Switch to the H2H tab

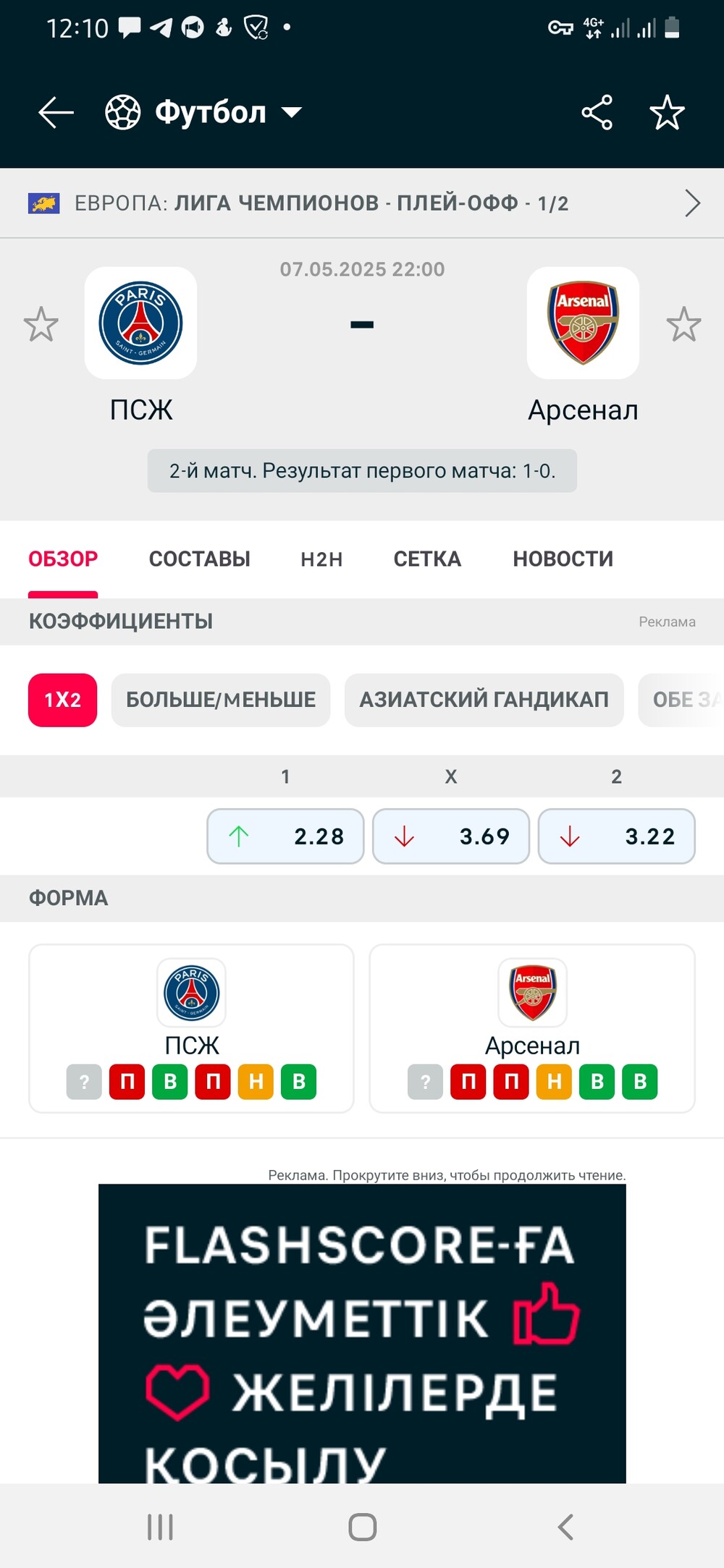tap(321, 559)
